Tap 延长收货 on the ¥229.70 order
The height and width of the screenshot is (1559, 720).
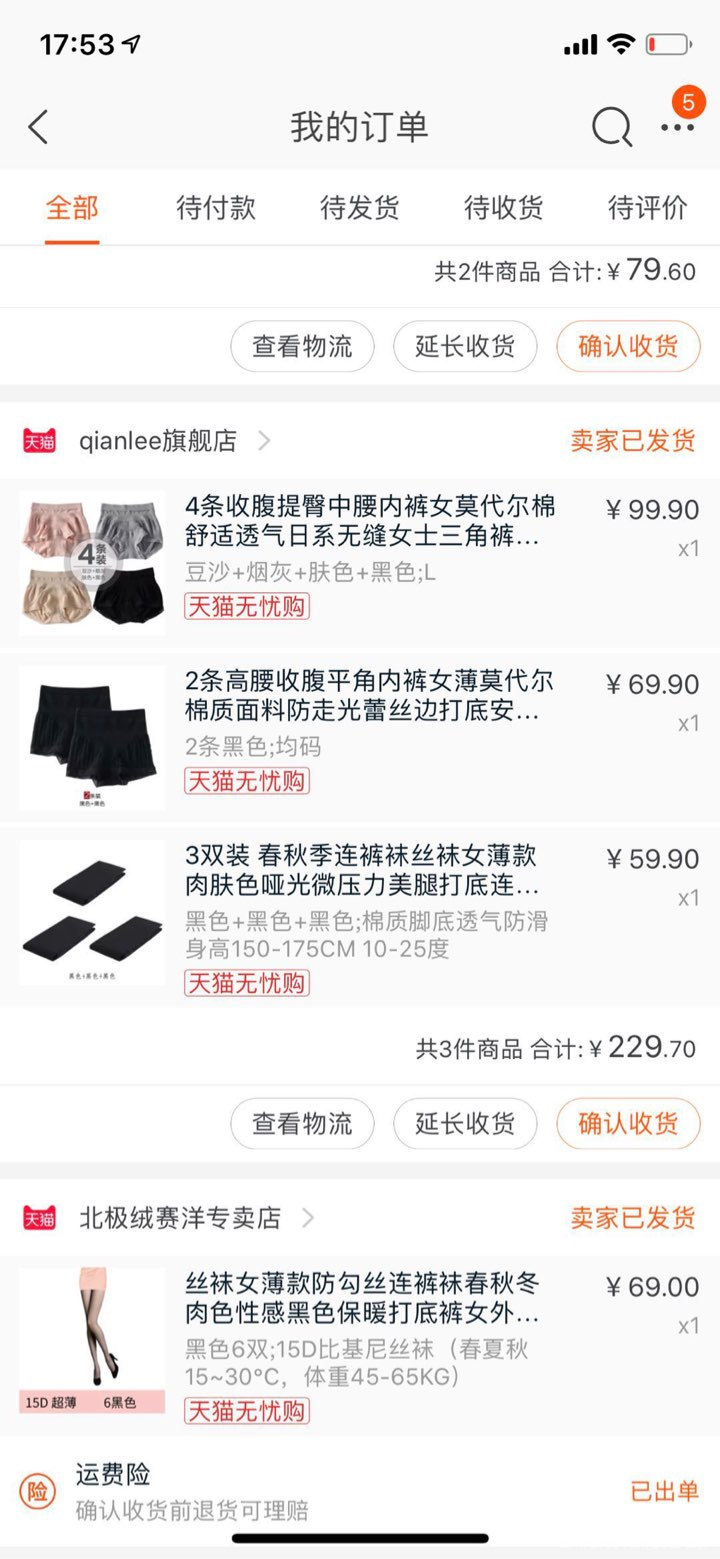click(464, 1123)
